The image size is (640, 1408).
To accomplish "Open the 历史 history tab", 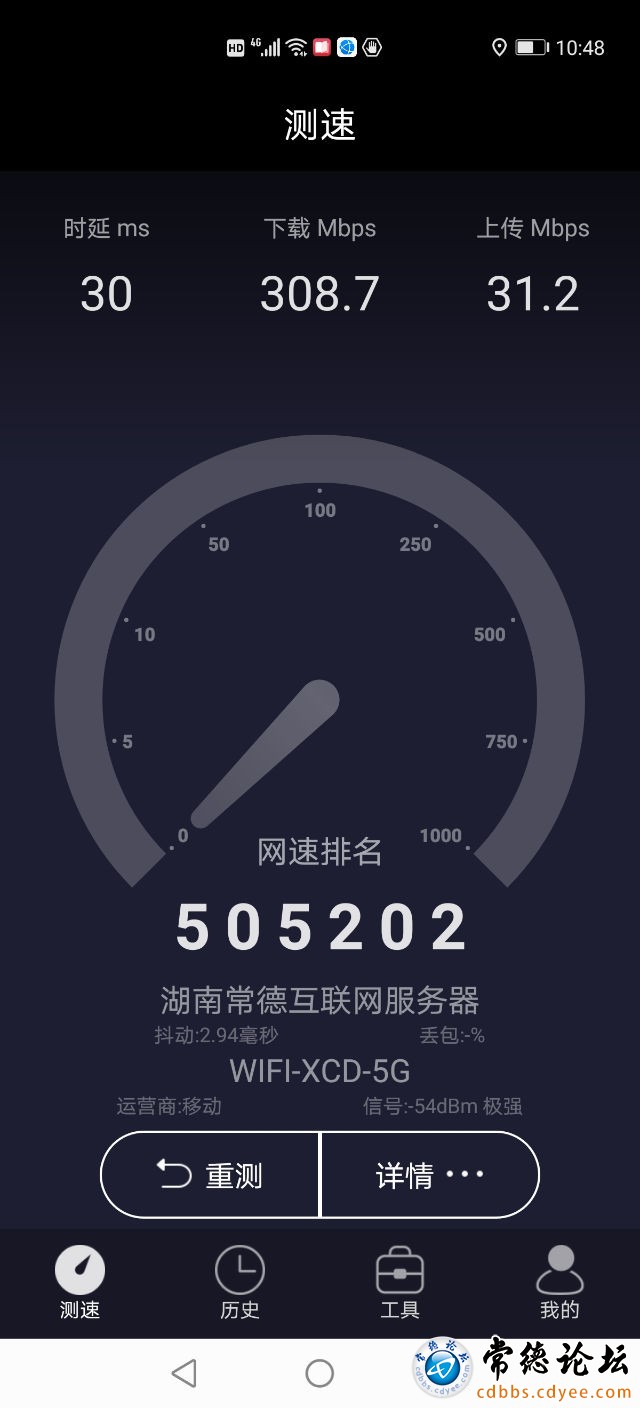I will pos(240,1282).
